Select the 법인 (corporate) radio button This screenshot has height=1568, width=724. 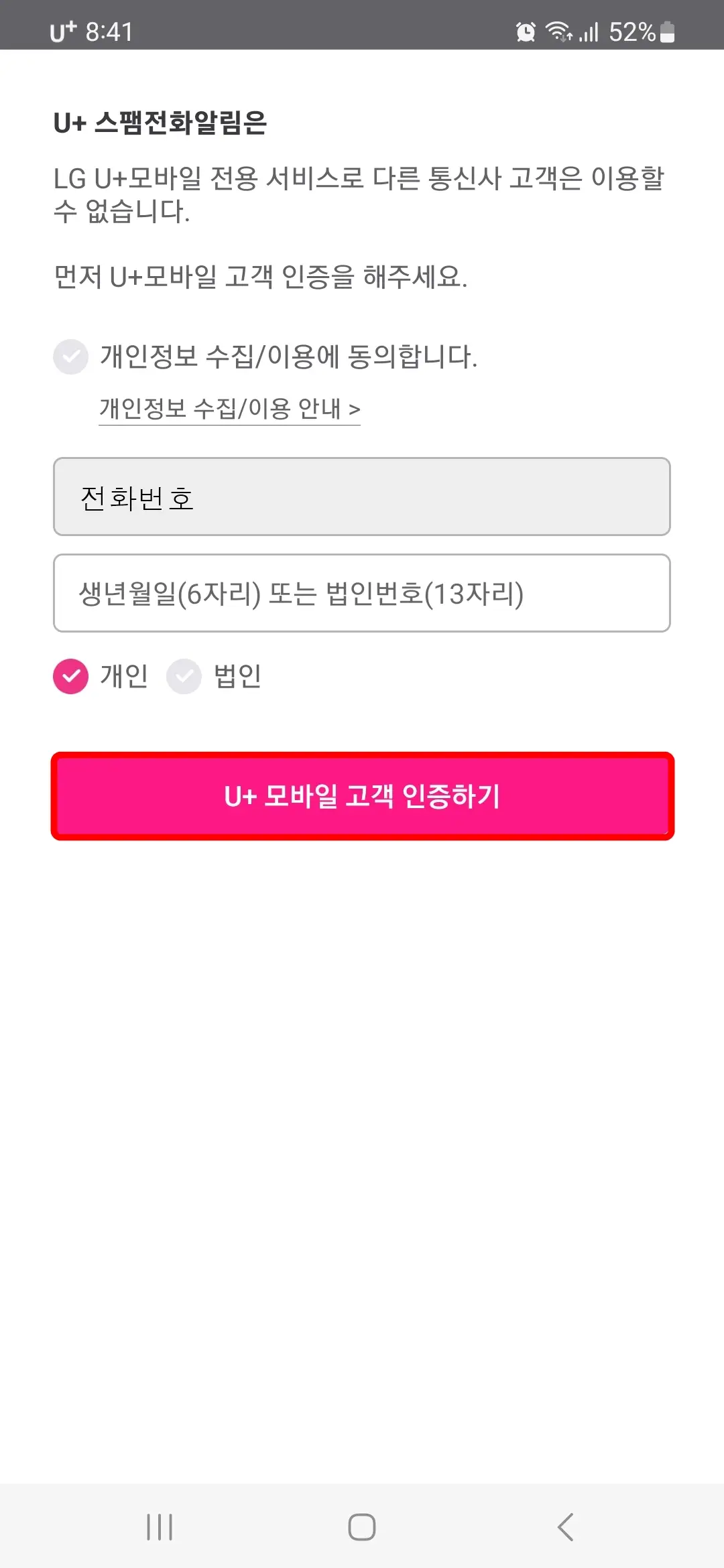184,678
